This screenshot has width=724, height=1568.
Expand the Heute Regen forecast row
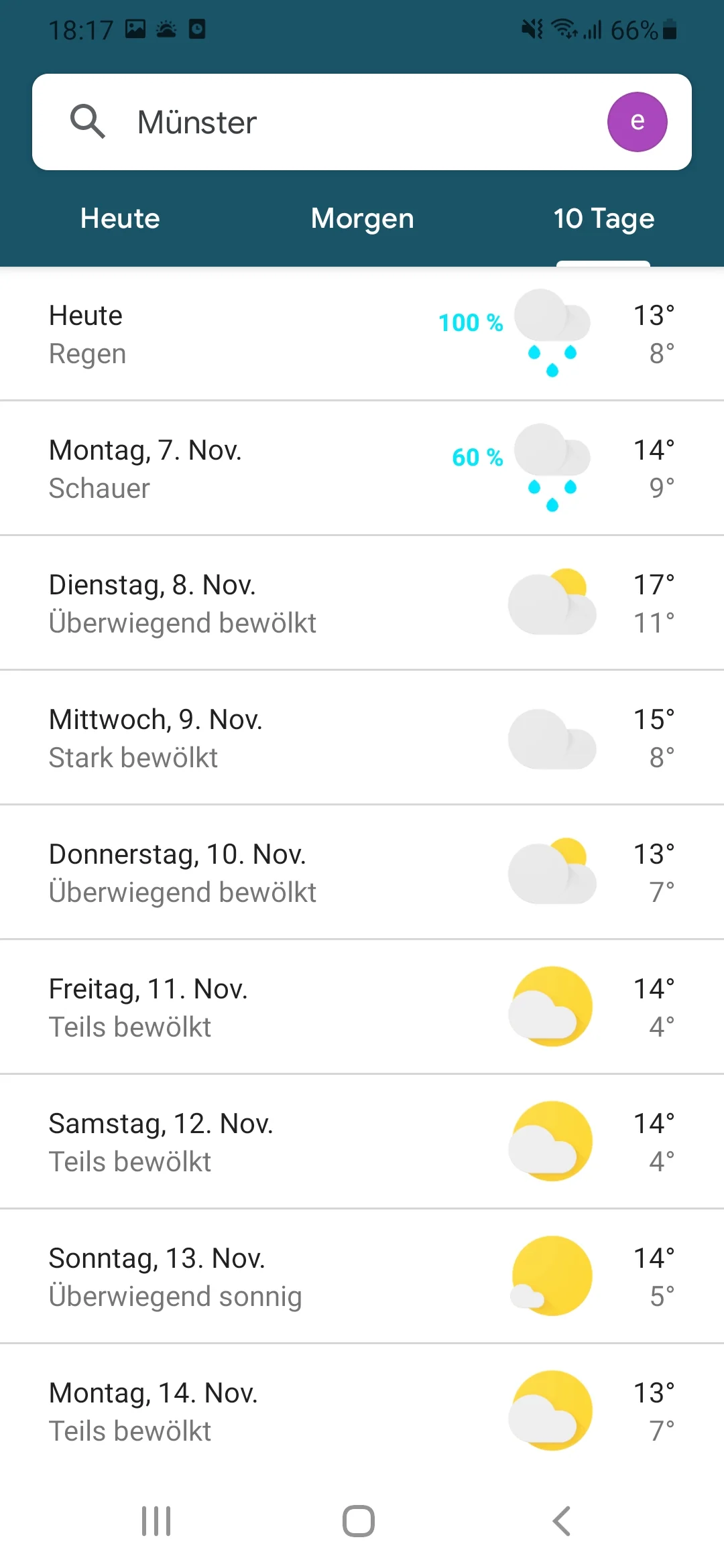pos(362,334)
